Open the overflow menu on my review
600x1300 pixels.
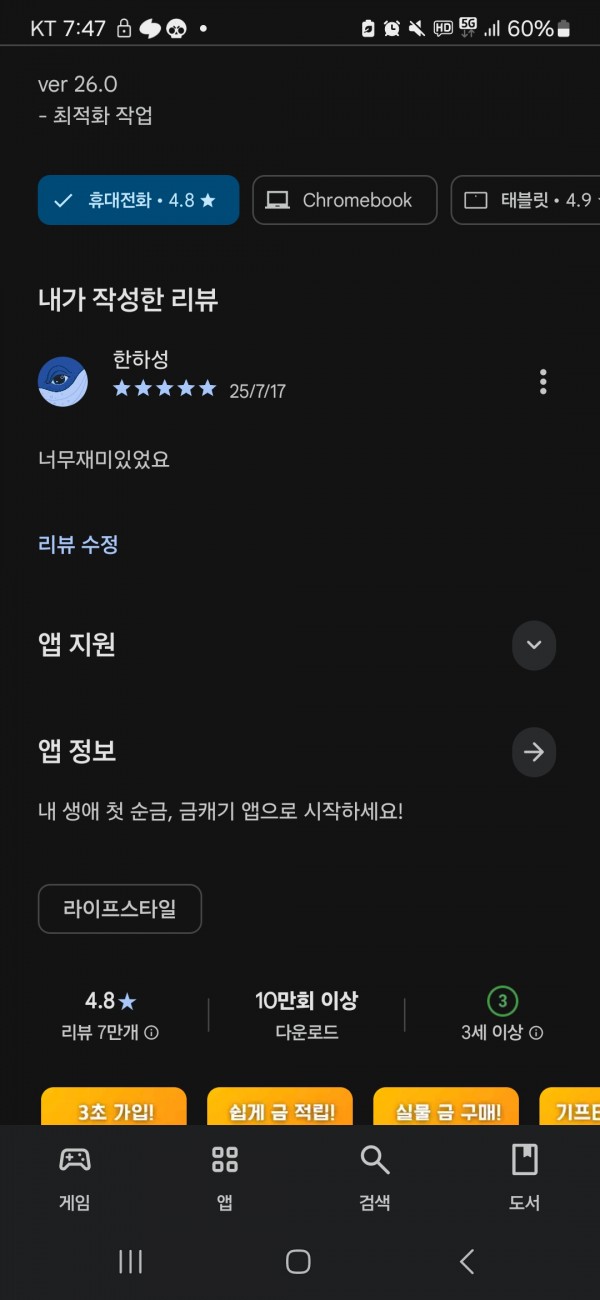click(x=543, y=381)
